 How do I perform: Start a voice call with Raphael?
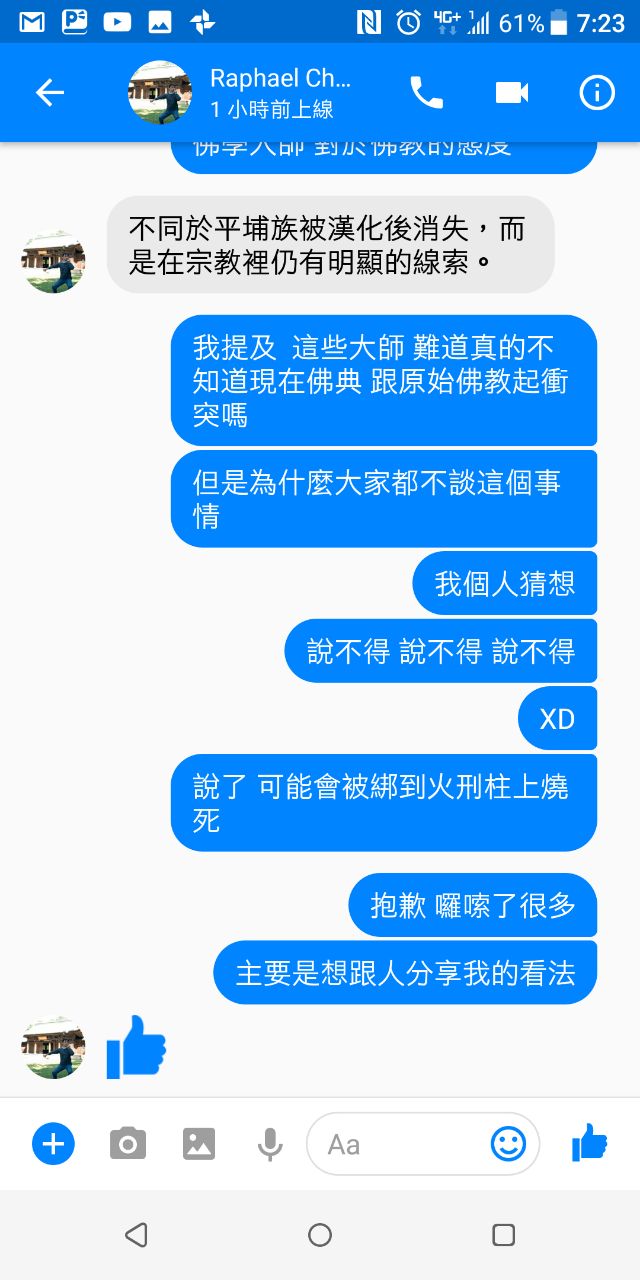(x=426, y=93)
